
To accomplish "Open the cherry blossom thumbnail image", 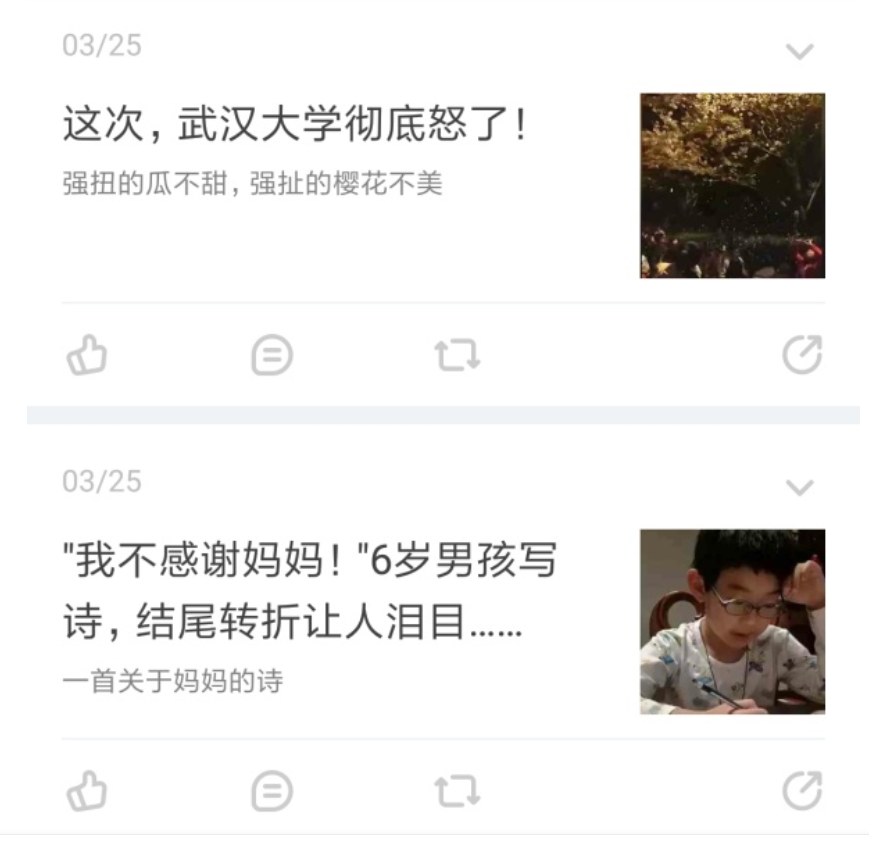I will [732, 186].
